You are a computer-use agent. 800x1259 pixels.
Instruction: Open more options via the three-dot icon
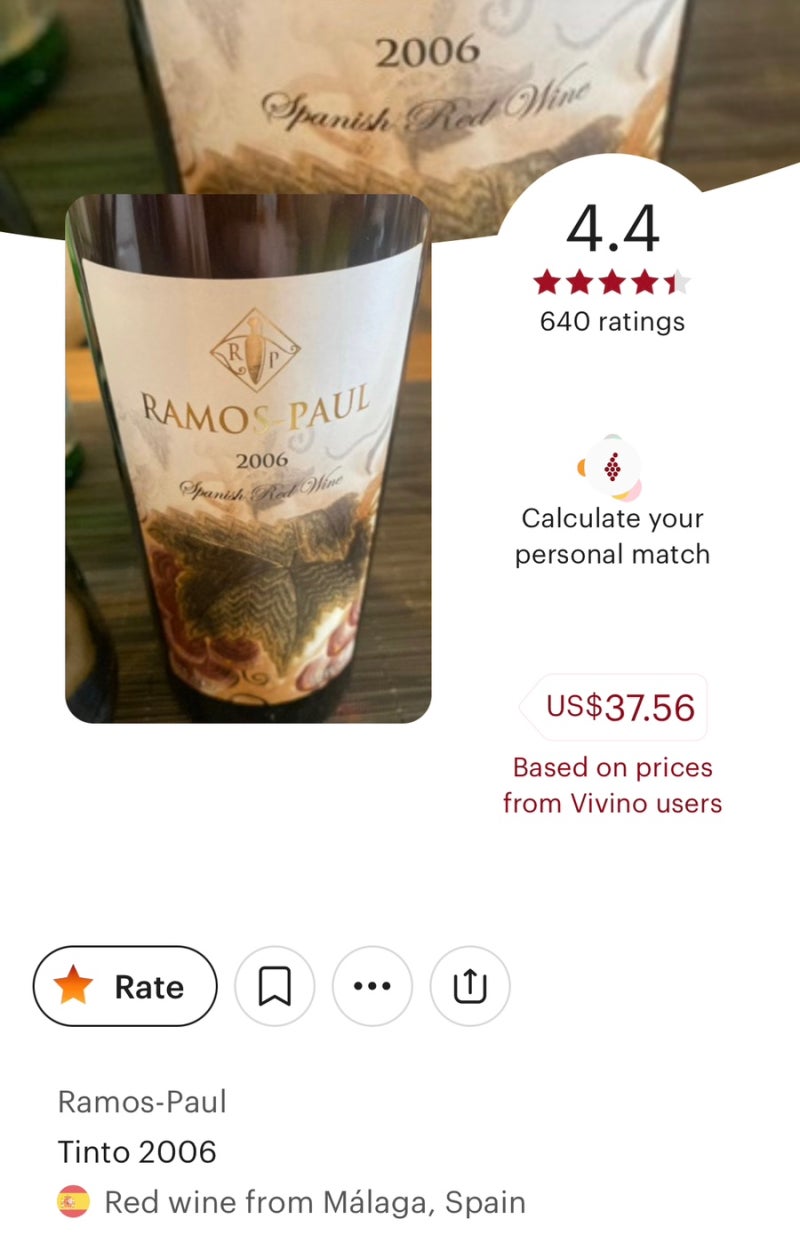click(x=373, y=986)
